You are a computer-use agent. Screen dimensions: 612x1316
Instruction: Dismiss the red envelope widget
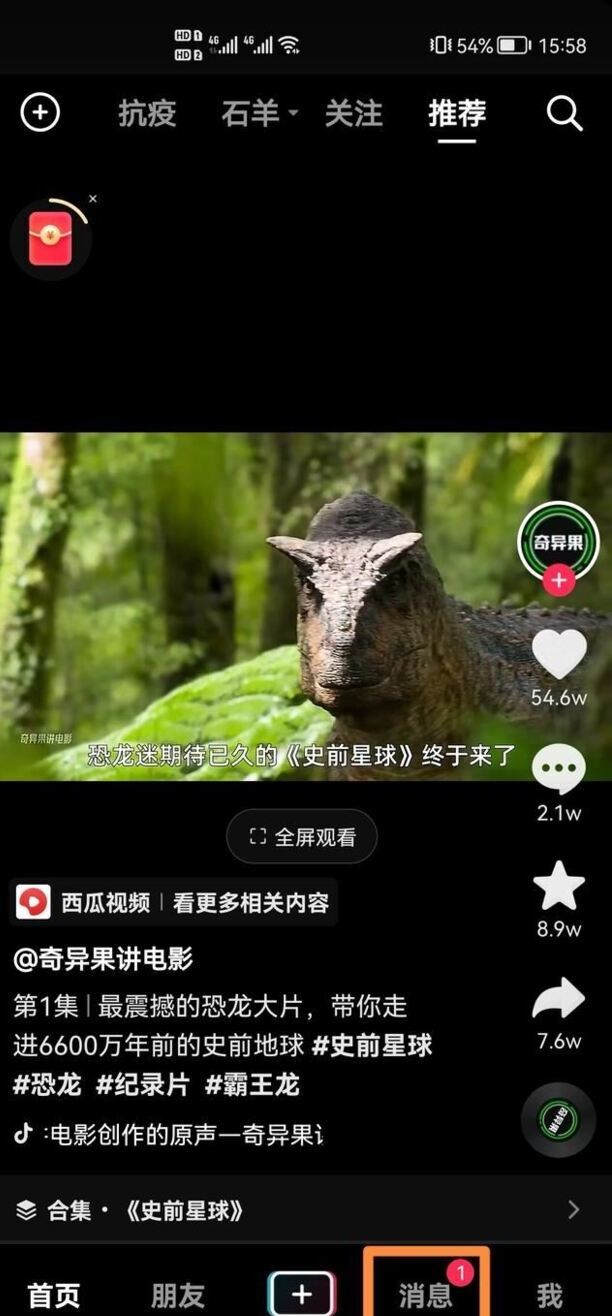93,199
